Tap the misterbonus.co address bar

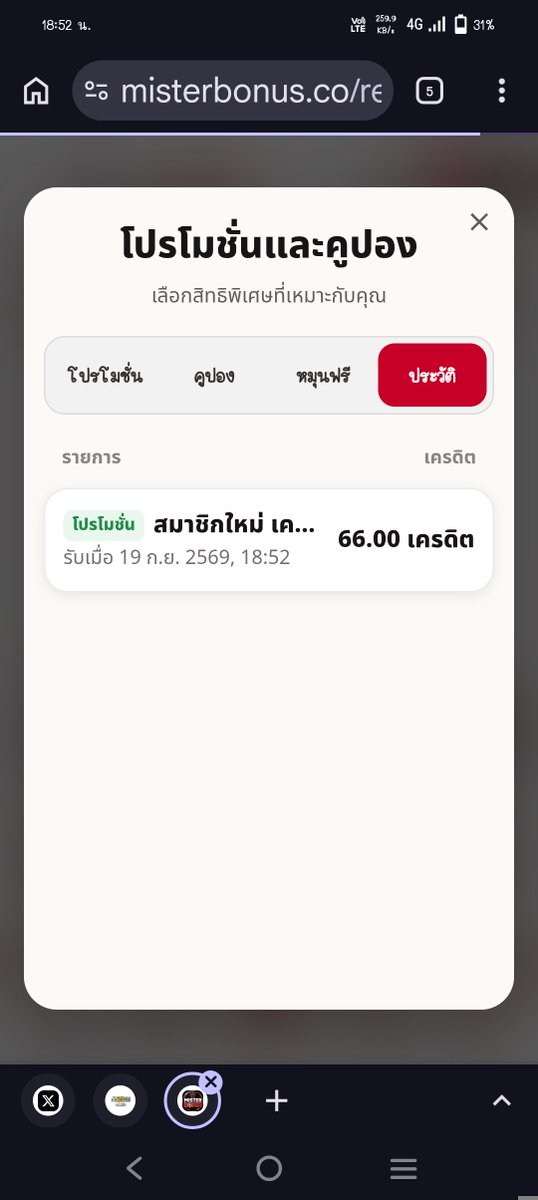(233, 91)
